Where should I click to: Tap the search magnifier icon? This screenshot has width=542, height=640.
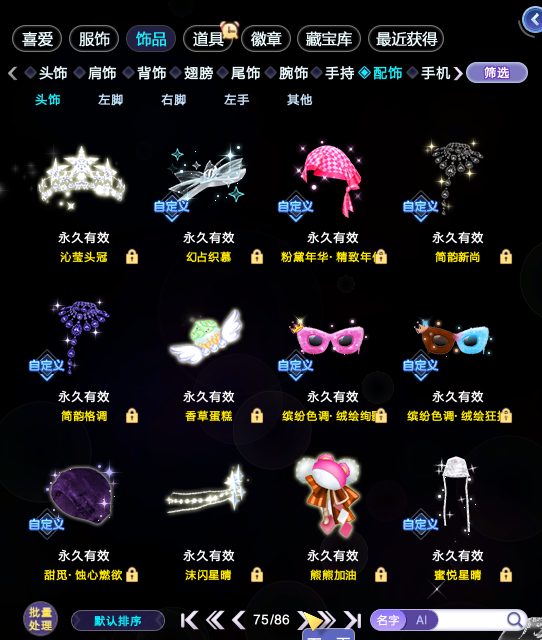click(x=514, y=620)
